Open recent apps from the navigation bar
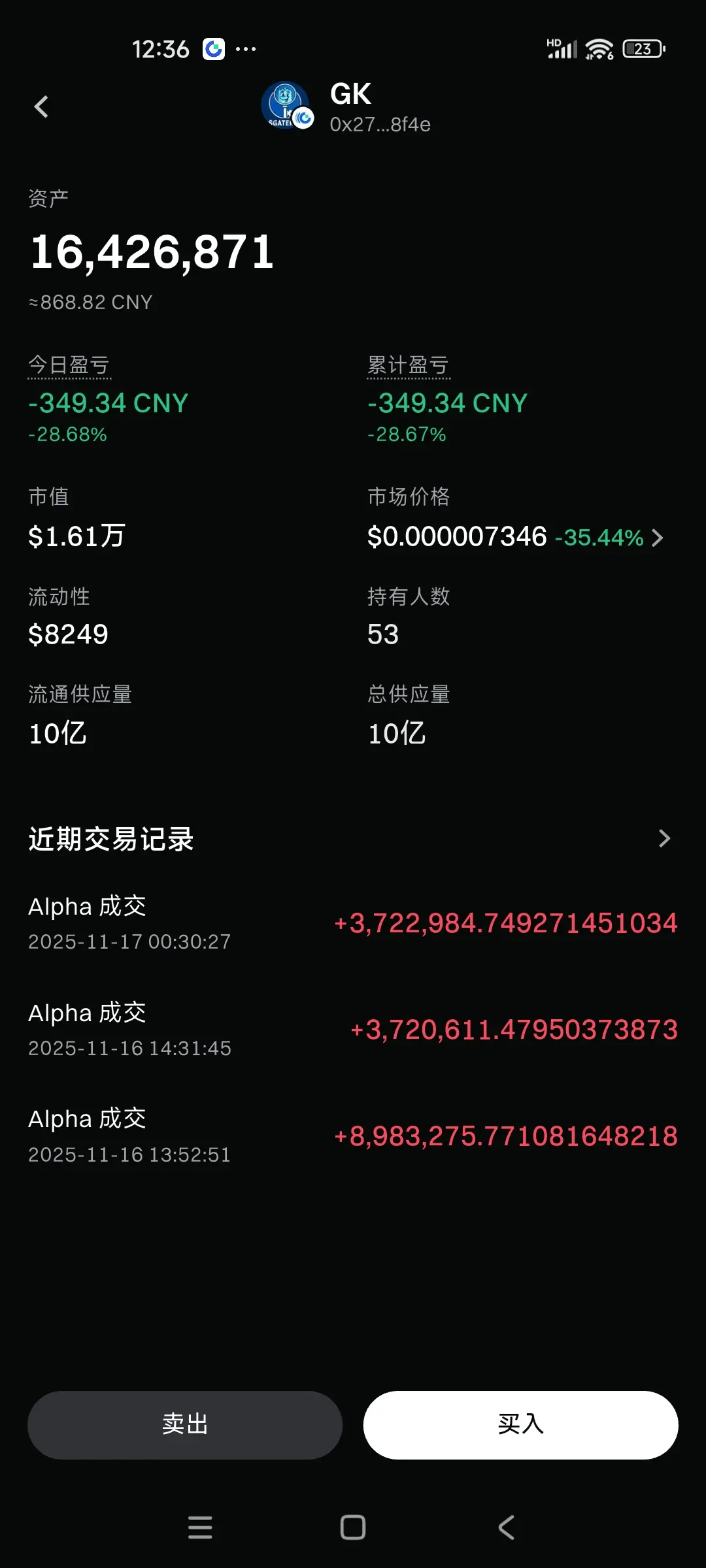 pos(200,1527)
